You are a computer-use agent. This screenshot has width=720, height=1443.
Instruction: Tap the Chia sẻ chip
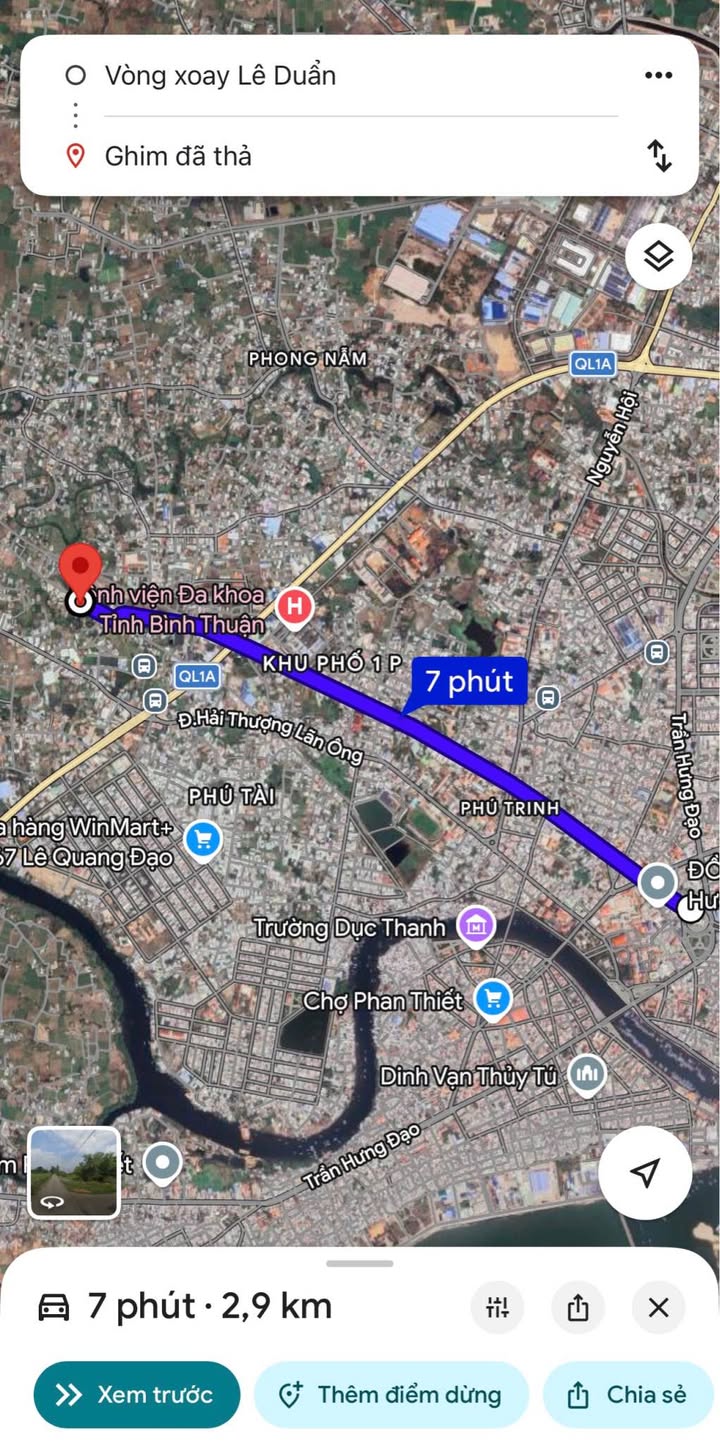pyautogui.click(x=628, y=1395)
